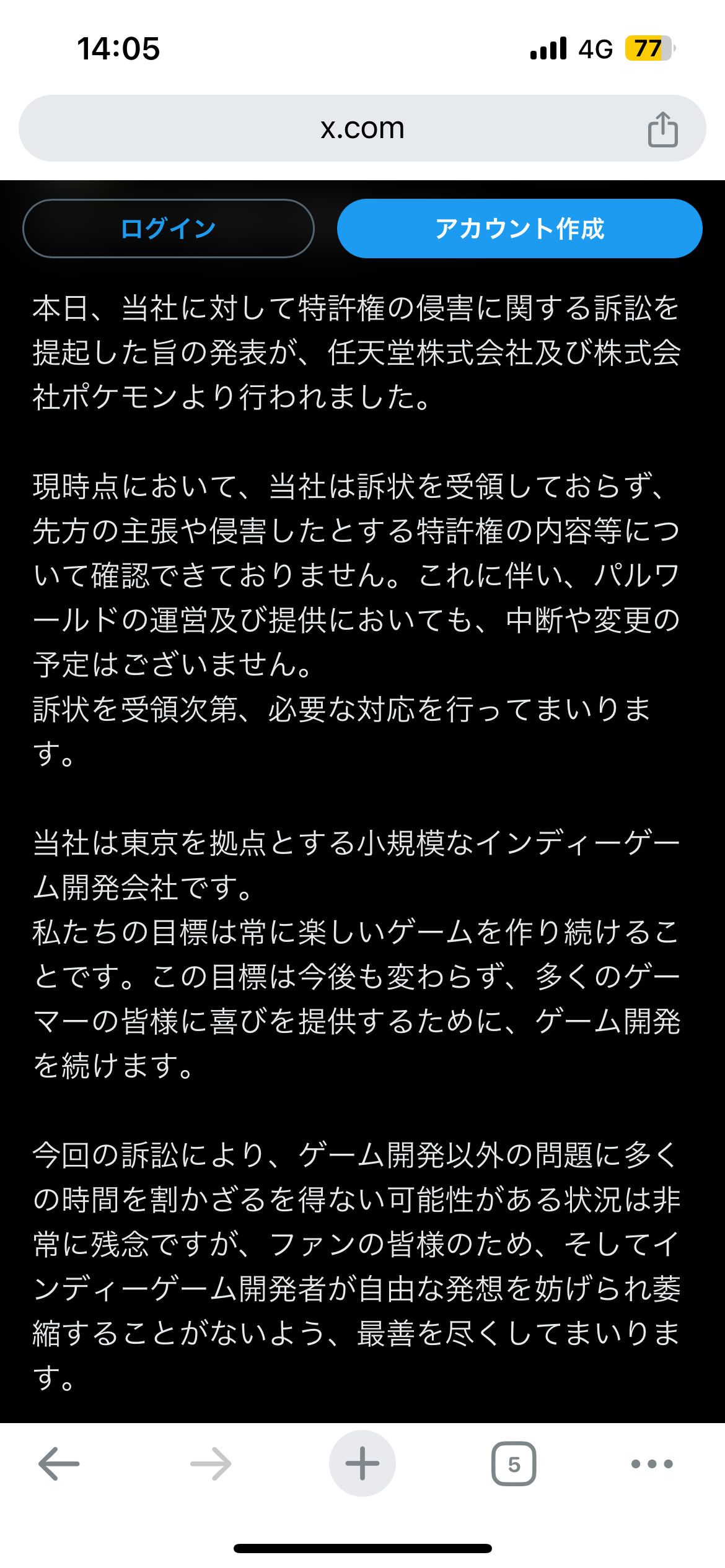Image resolution: width=725 pixels, height=1568 pixels.
Task: Create an account with アカウント作成
Action: (519, 229)
